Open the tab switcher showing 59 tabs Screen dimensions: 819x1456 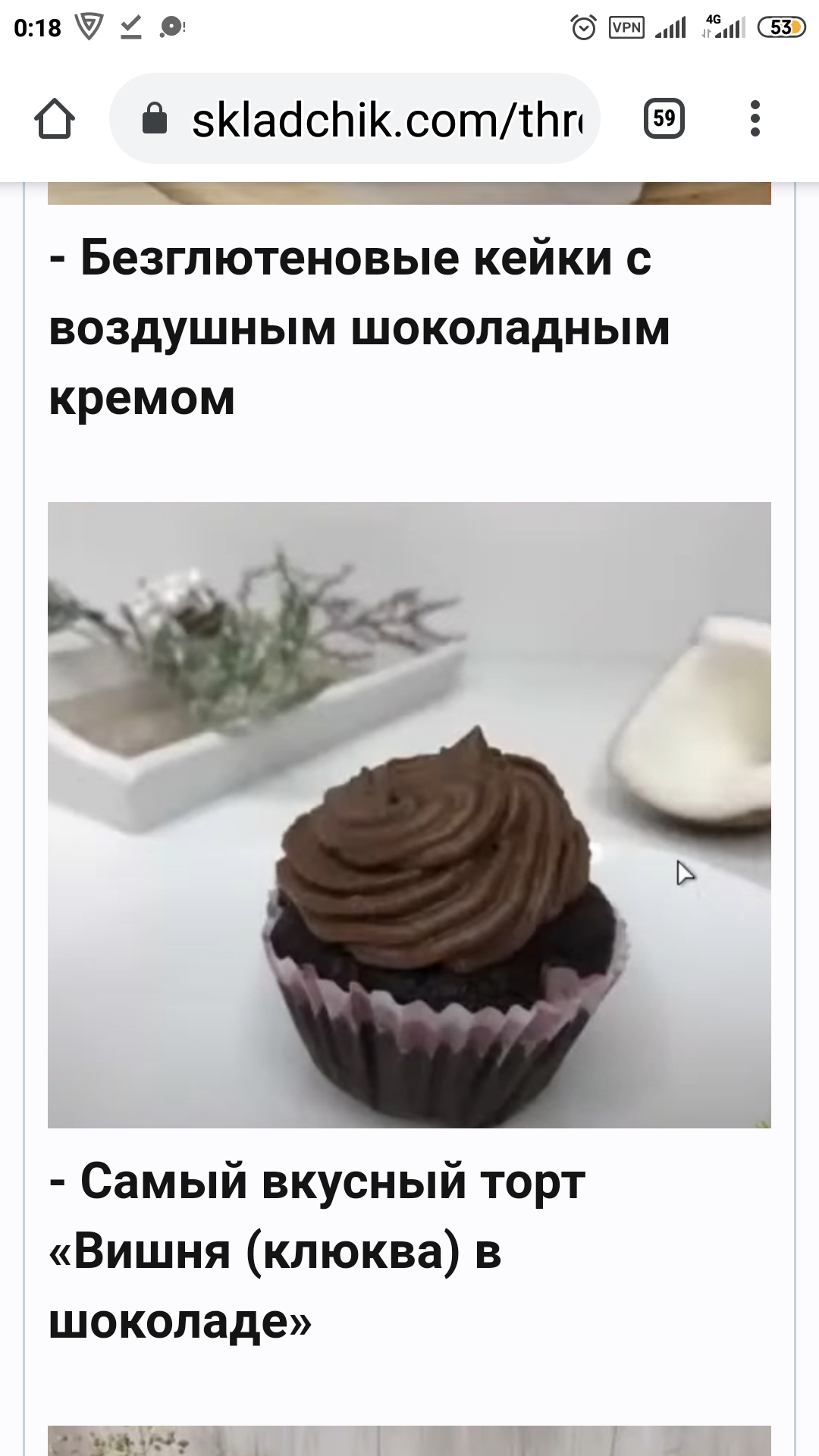[x=664, y=119]
